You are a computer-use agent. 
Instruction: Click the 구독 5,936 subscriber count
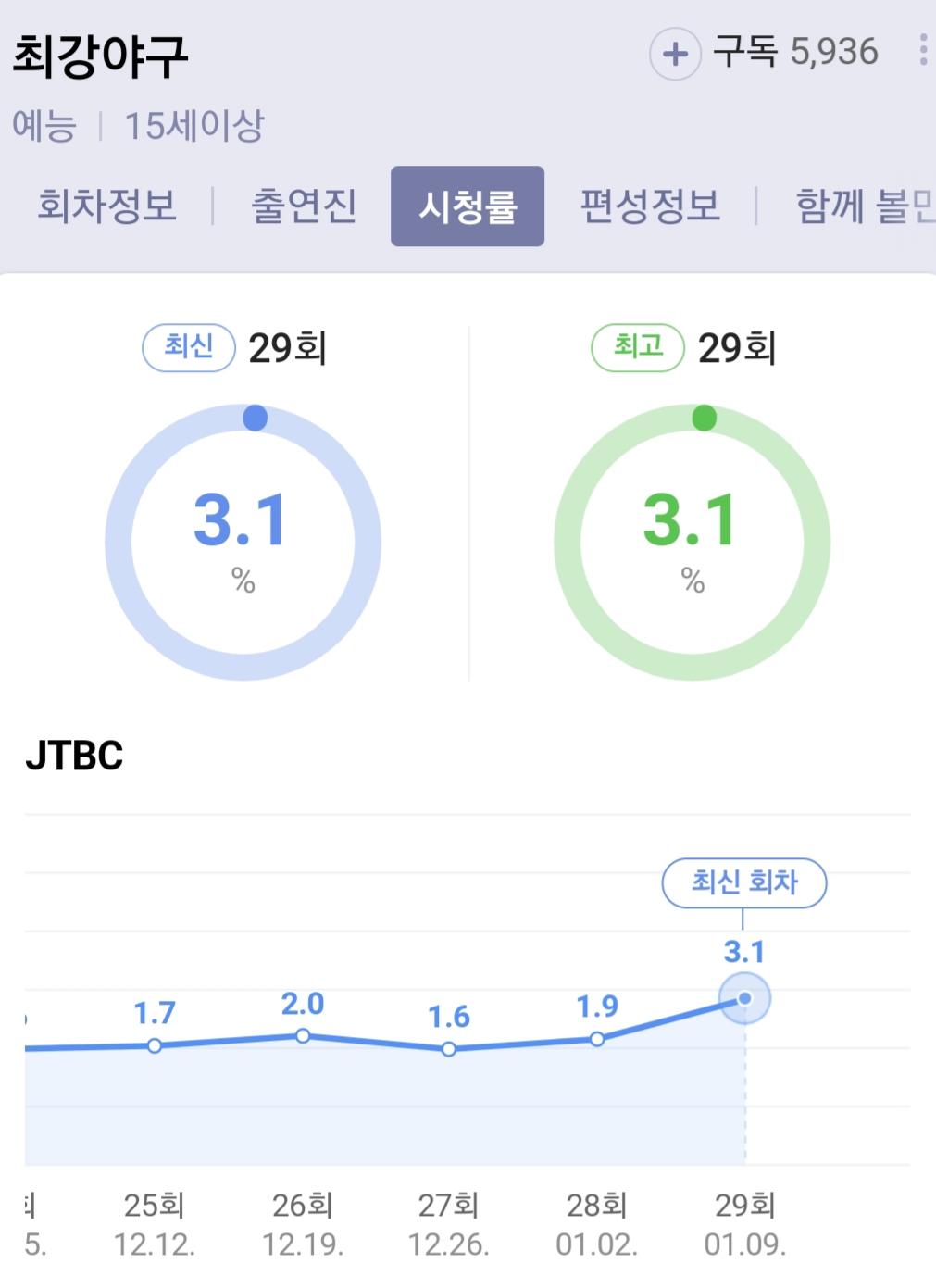pos(794,53)
